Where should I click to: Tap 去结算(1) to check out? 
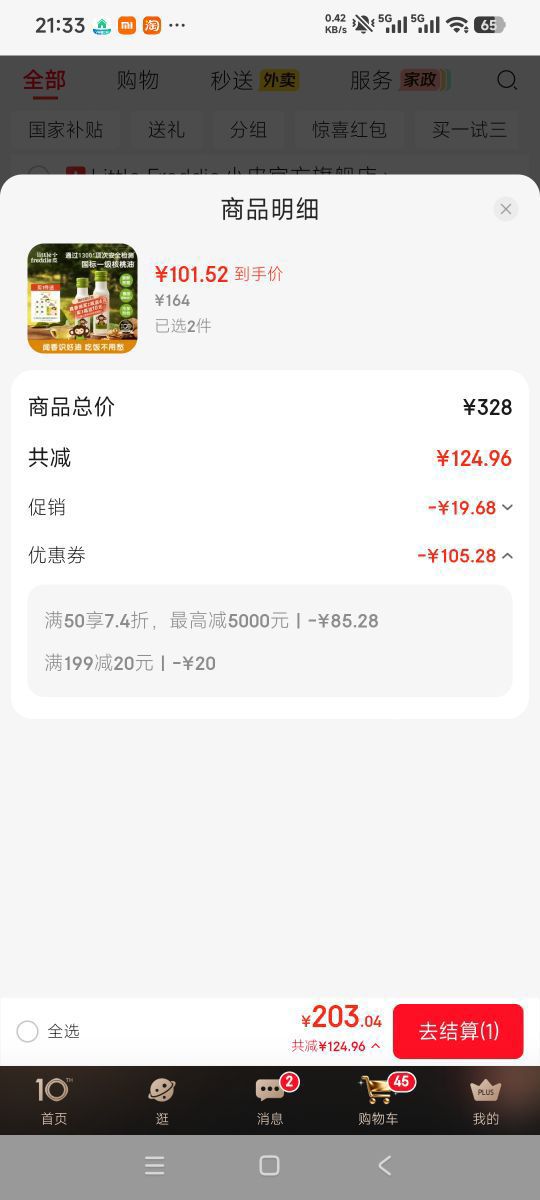[458, 1031]
